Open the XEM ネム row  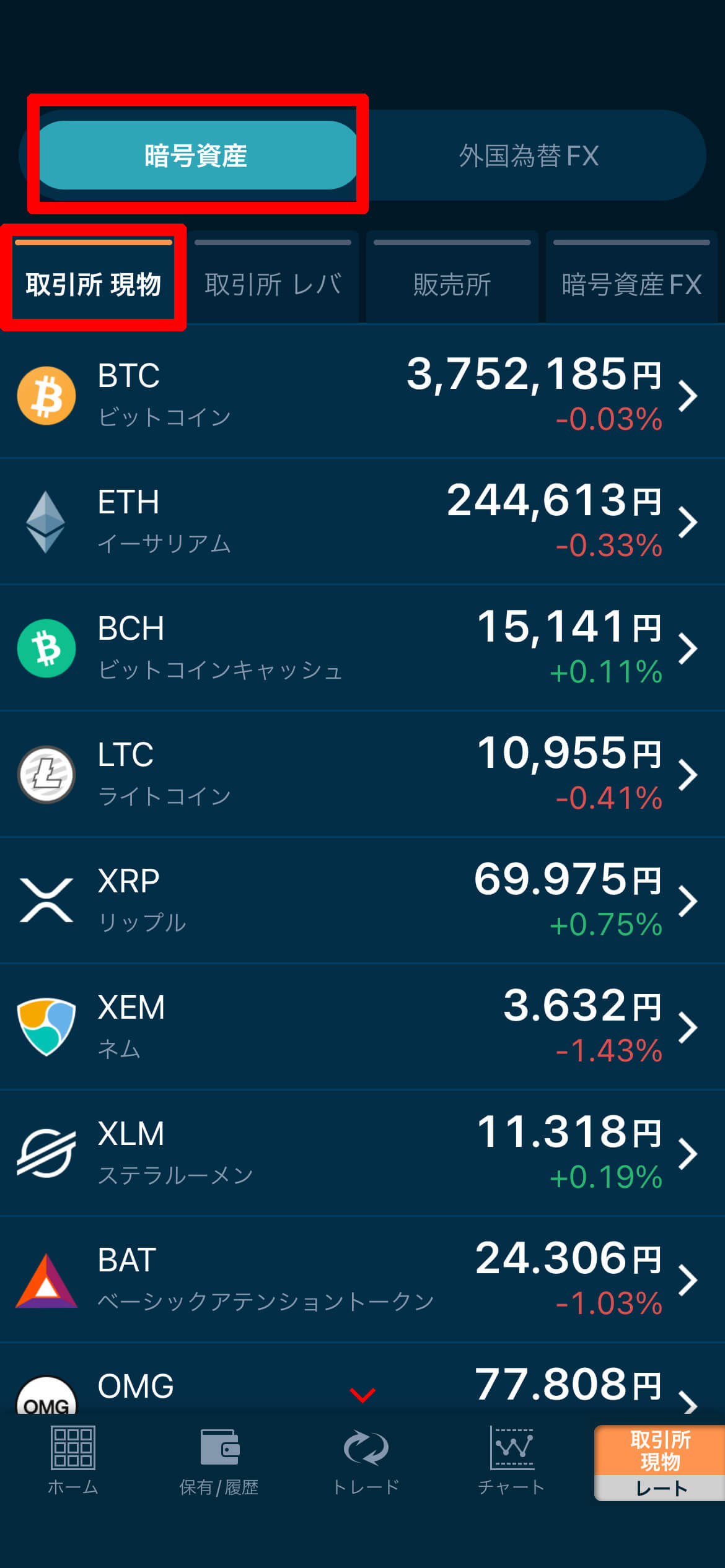point(362,1027)
